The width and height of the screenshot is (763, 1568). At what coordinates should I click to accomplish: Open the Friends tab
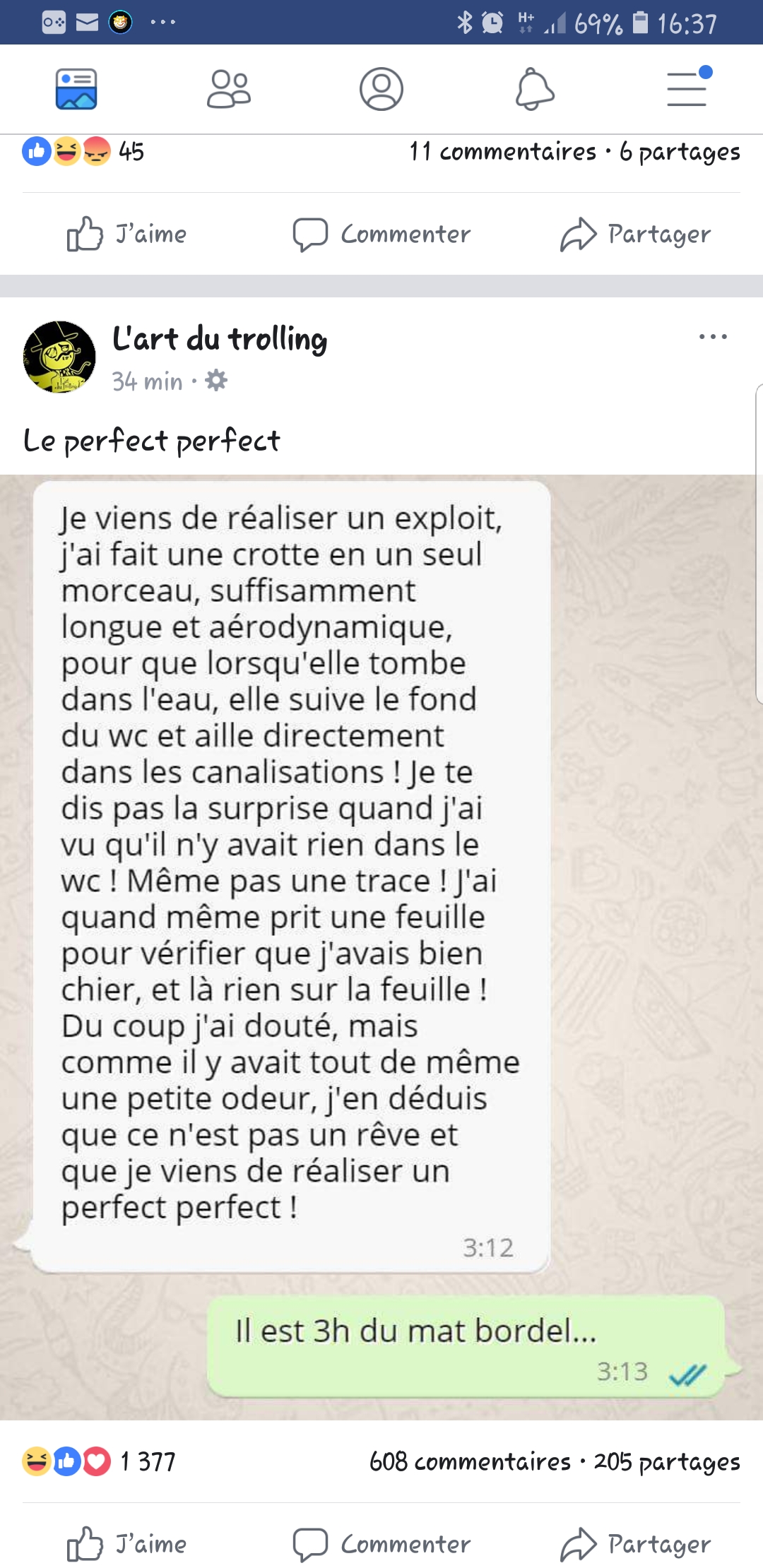click(228, 89)
